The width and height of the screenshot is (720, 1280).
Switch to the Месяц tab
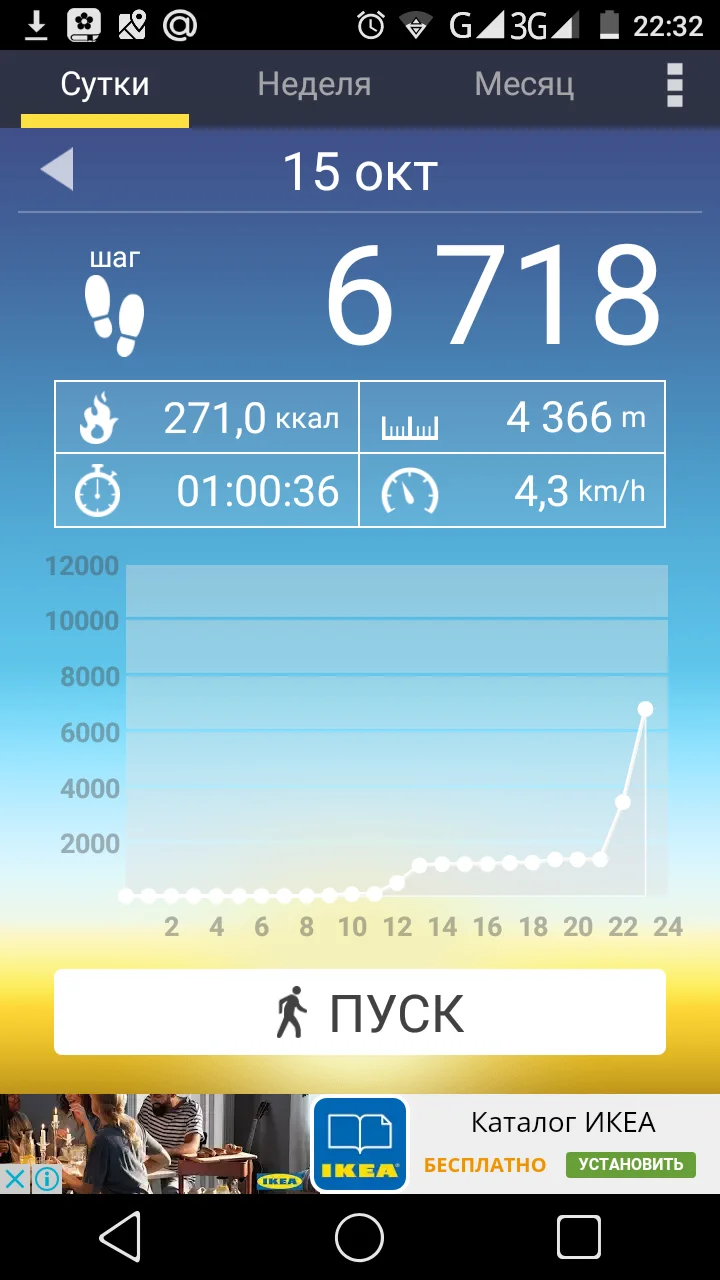pos(524,84)
